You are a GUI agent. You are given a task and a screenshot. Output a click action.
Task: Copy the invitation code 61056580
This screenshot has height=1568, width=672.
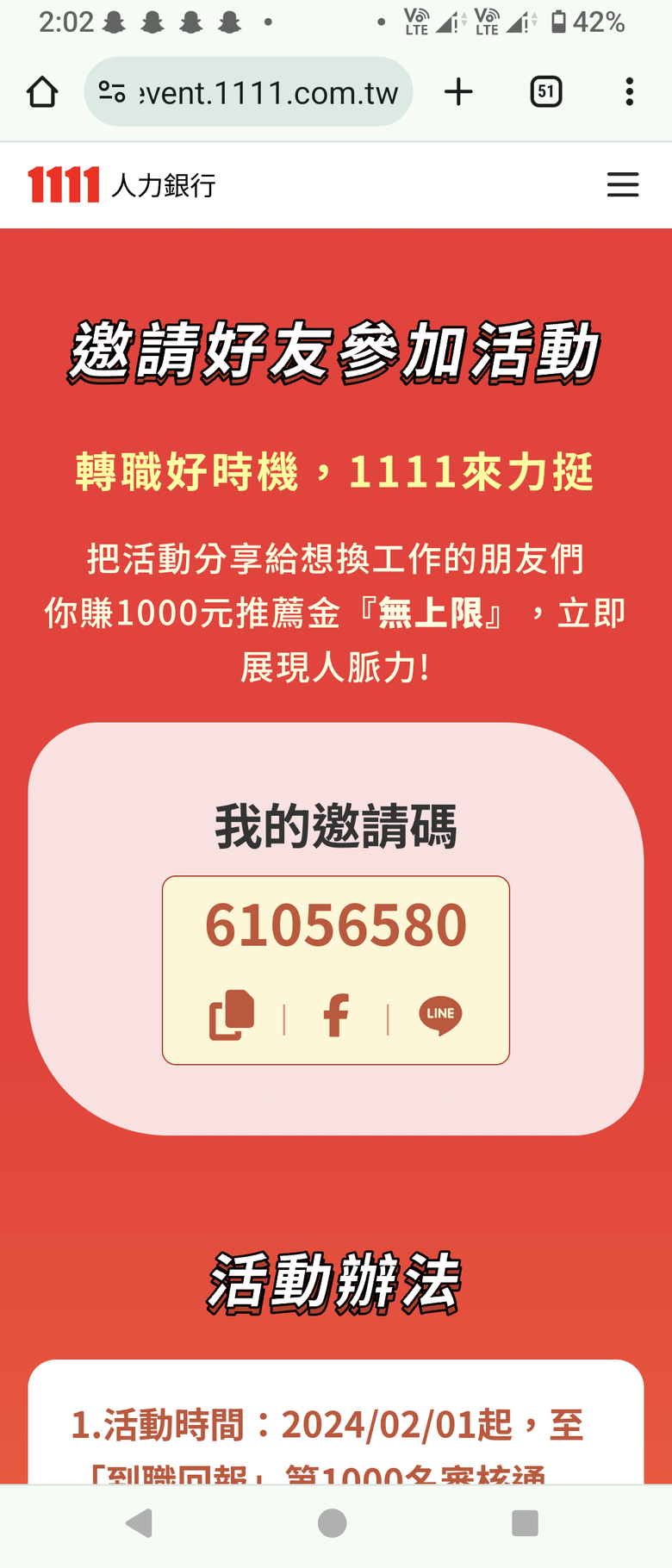232,1015
